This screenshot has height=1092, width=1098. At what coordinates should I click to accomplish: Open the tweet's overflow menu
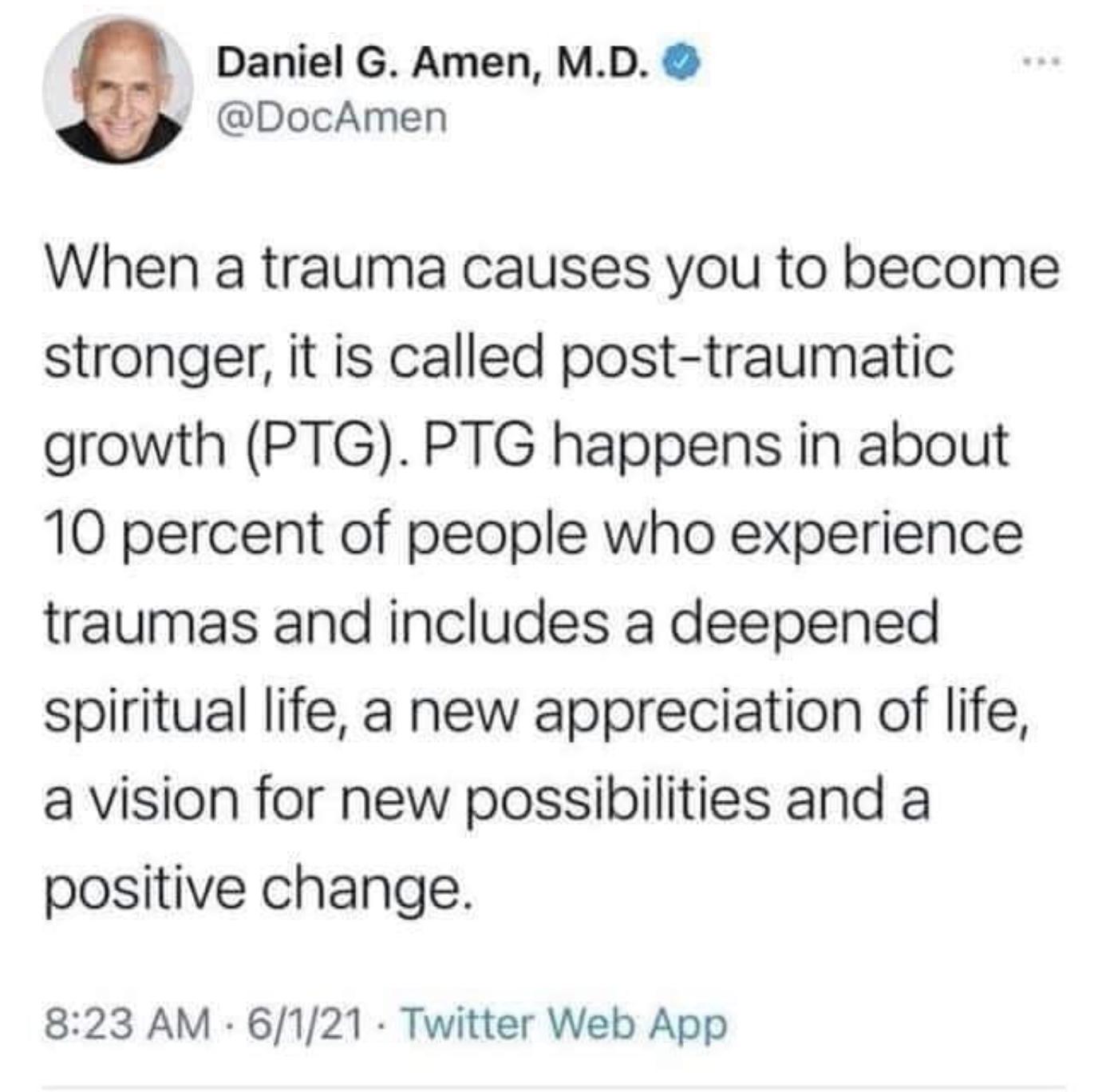pyautogui.click(x=1042, y=61)
